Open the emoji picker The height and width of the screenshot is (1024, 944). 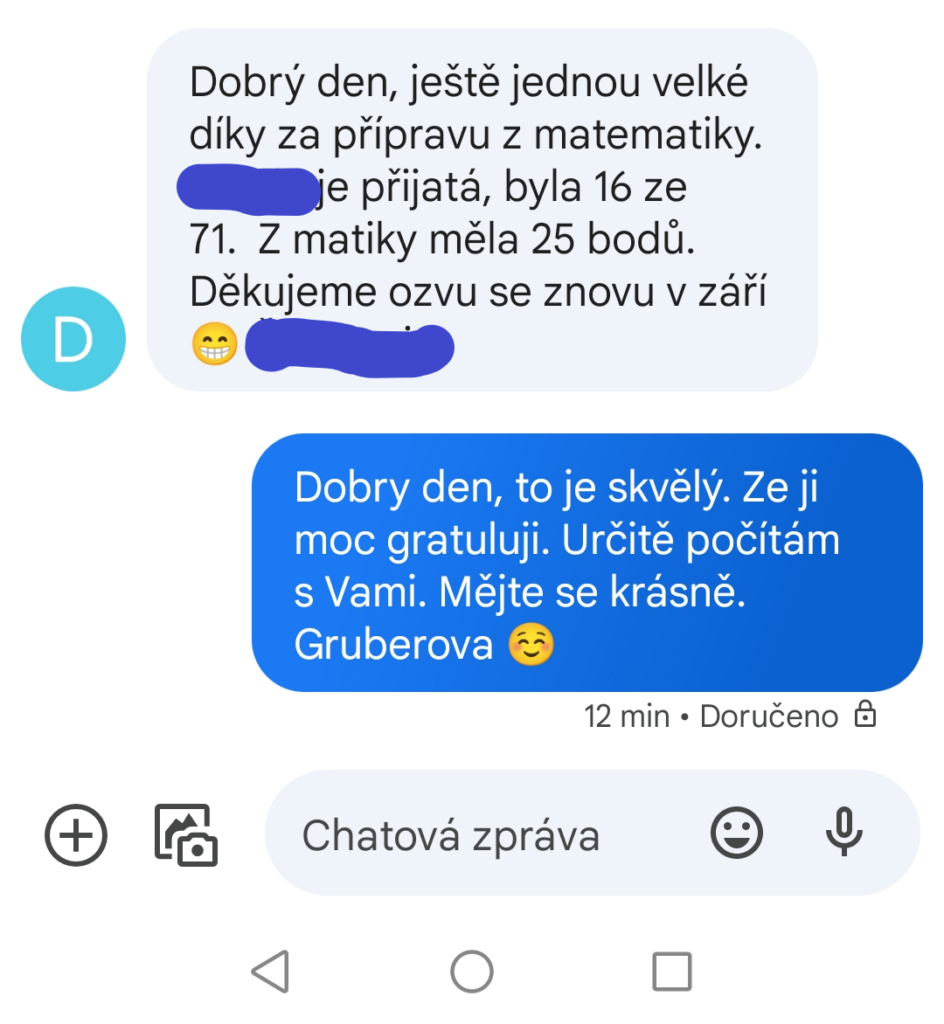[736, 832]
